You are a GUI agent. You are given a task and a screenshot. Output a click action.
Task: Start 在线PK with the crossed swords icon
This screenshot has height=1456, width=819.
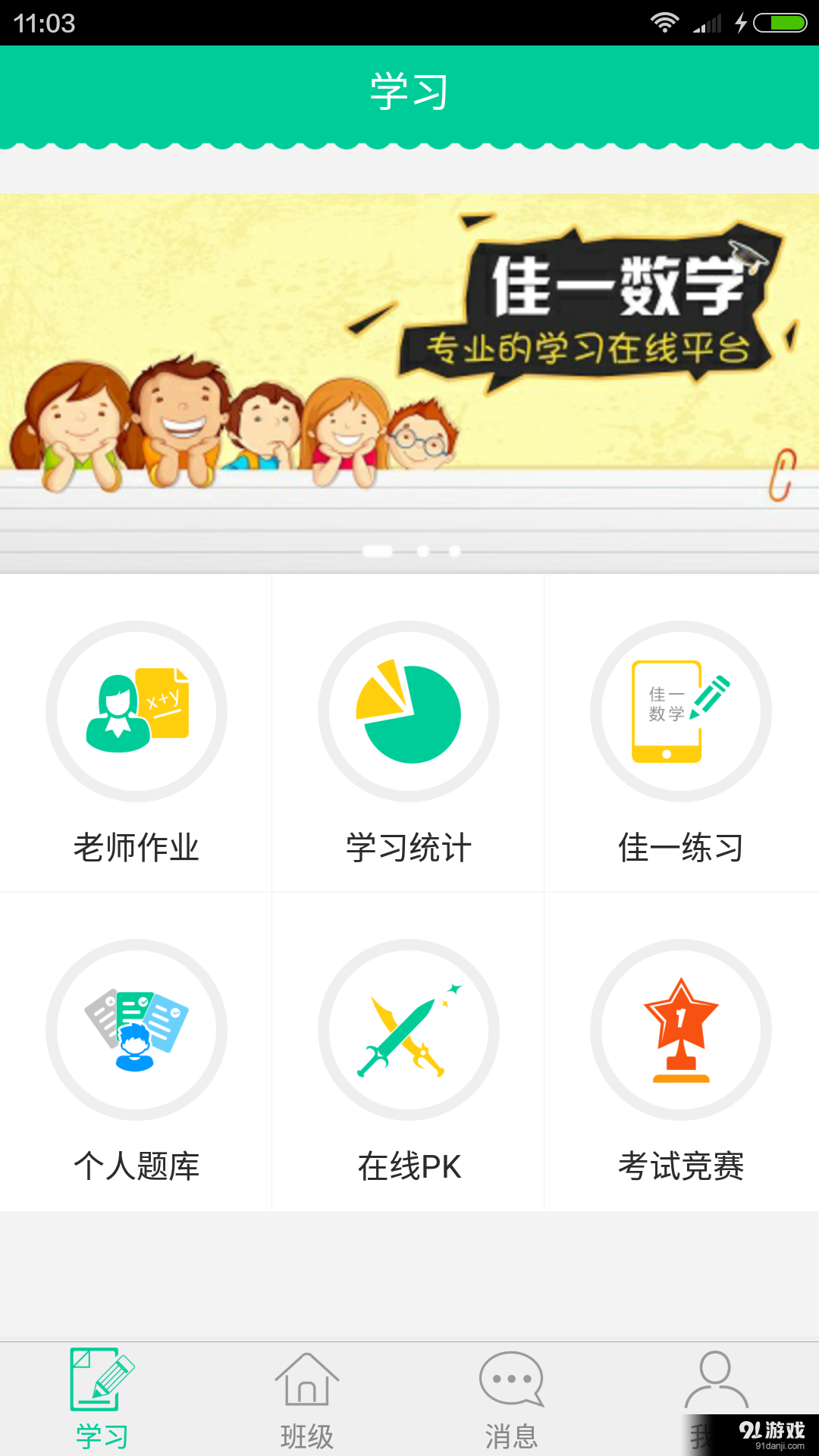pos(408,1028)
